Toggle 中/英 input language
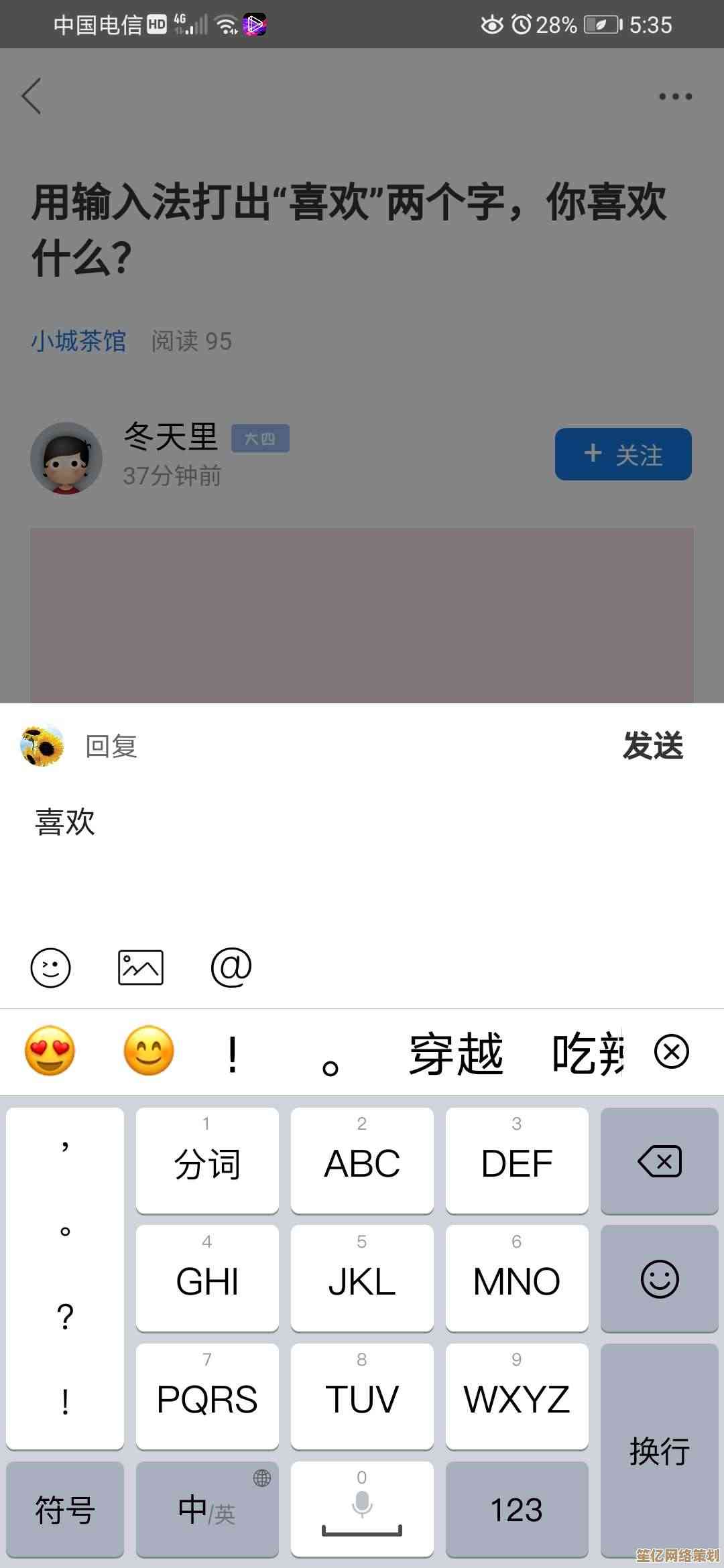 tap(207, 1510)
